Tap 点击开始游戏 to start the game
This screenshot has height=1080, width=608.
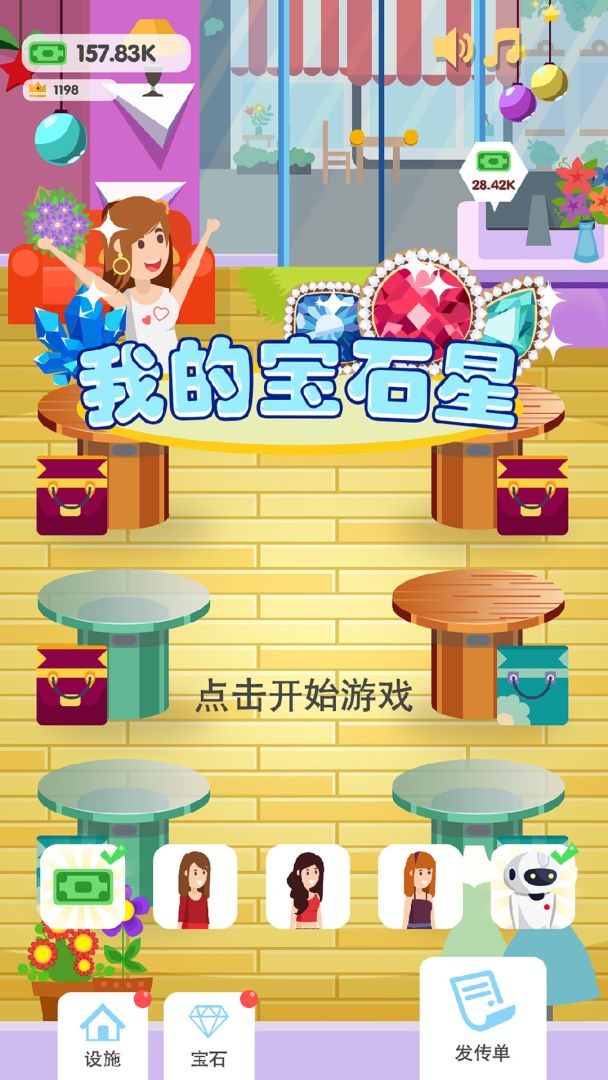[304, 695]
